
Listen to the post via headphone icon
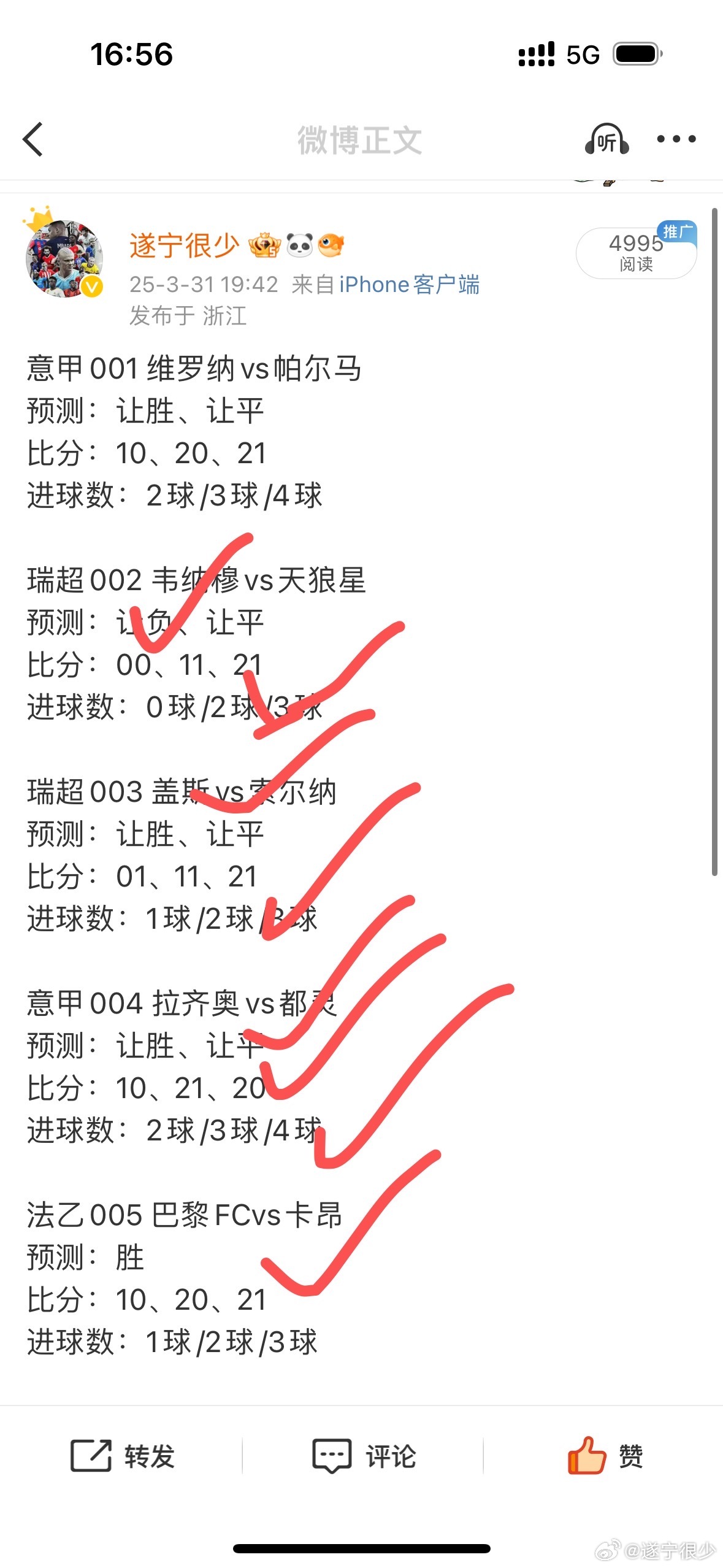(606, 139)
